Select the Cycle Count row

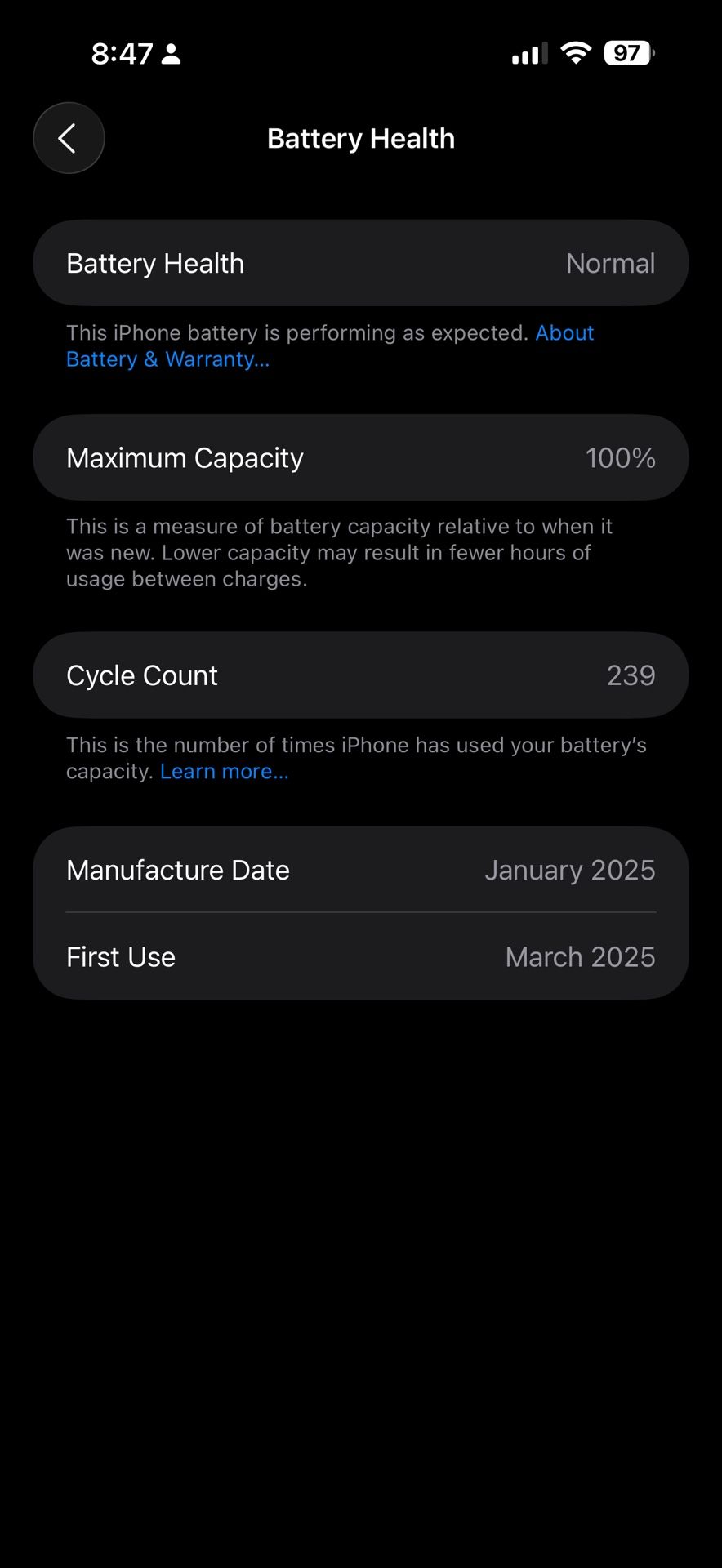point(360,675)
